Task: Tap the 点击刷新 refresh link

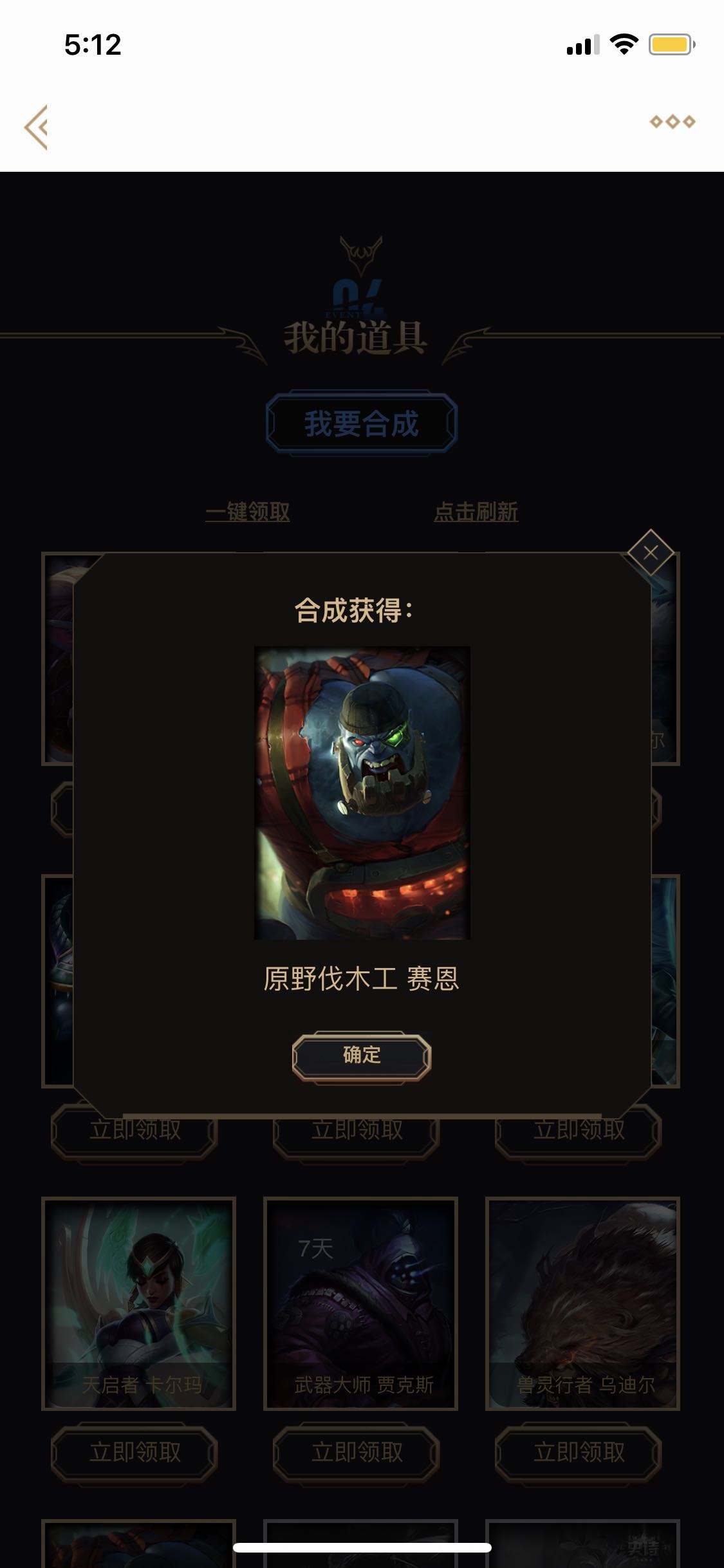Action: [x=476, y=512]
